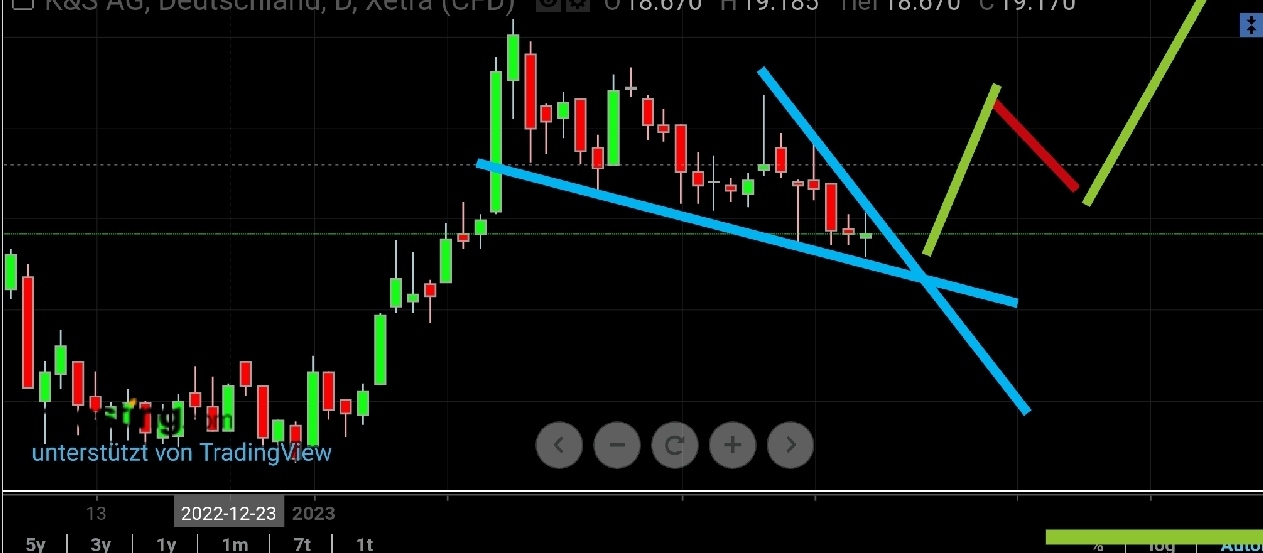Choose the 1m time range
The width and height of the screenshot is (1263, 553).
[x=234, y=545]
